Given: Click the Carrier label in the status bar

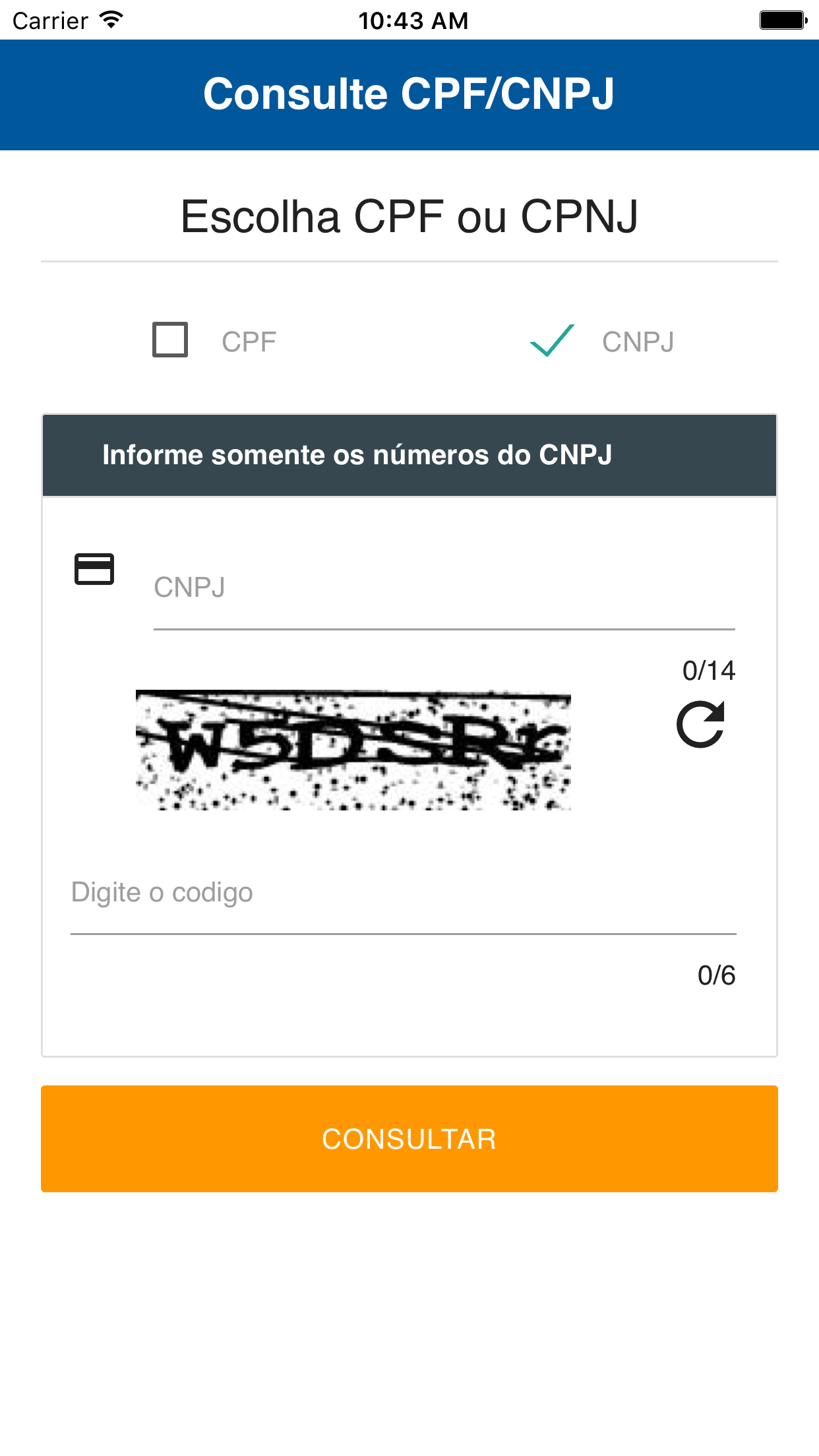Looking at the screenshot, I should point(49,20).
